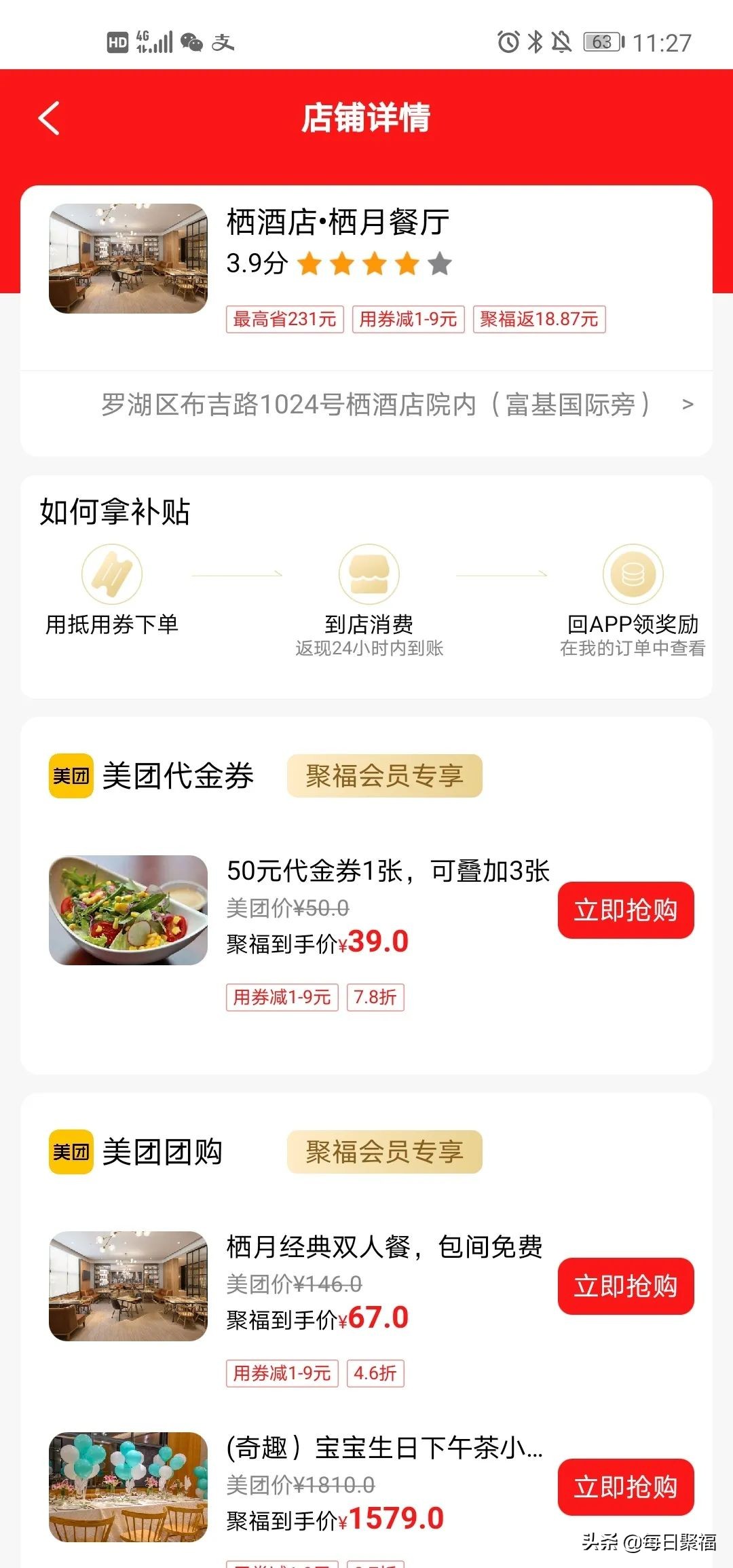Viewport: 733px width, 1568px height.
Task: Tap the back arrow on 店铺详情 header
Action: (x=48, y=117)
